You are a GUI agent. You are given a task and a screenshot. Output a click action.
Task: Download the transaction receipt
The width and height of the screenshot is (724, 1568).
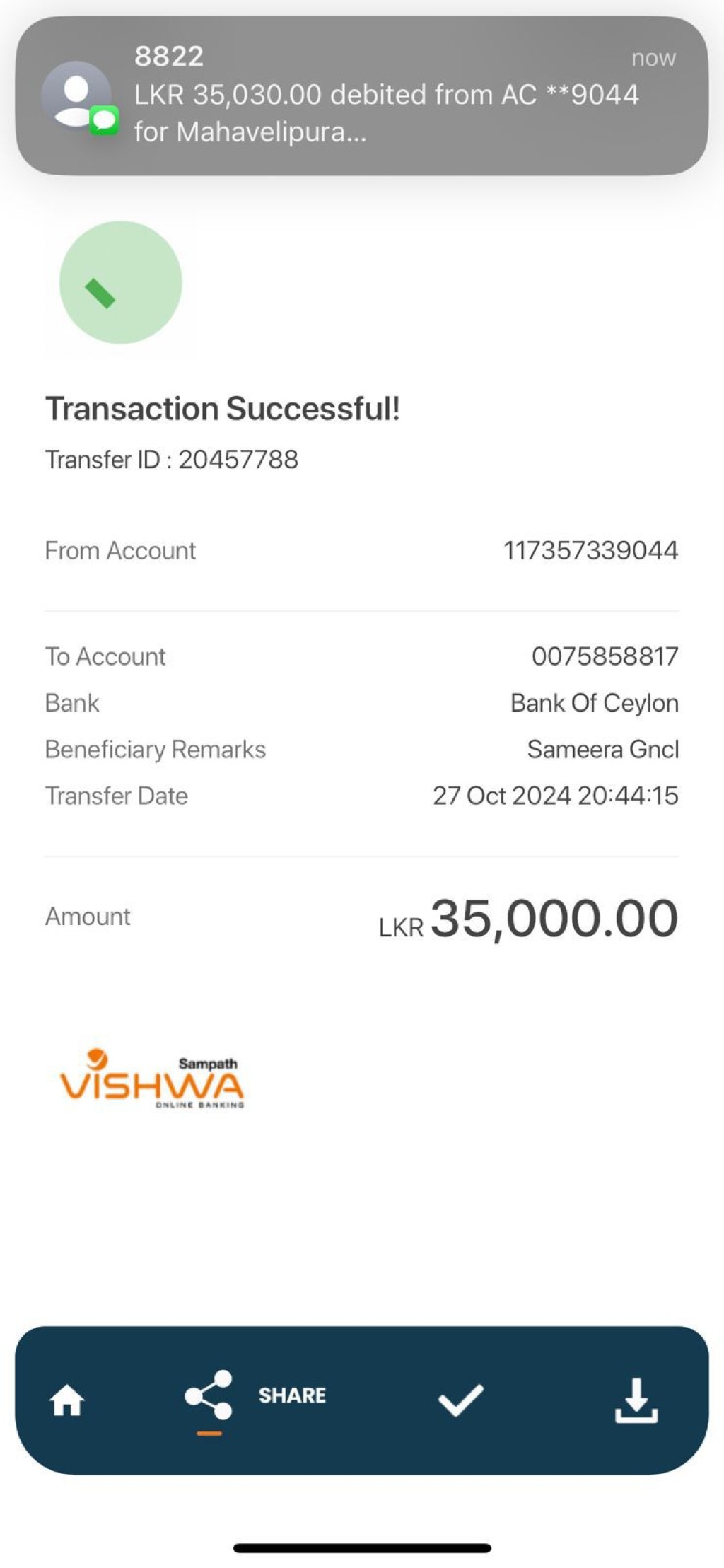(636, 1400)
